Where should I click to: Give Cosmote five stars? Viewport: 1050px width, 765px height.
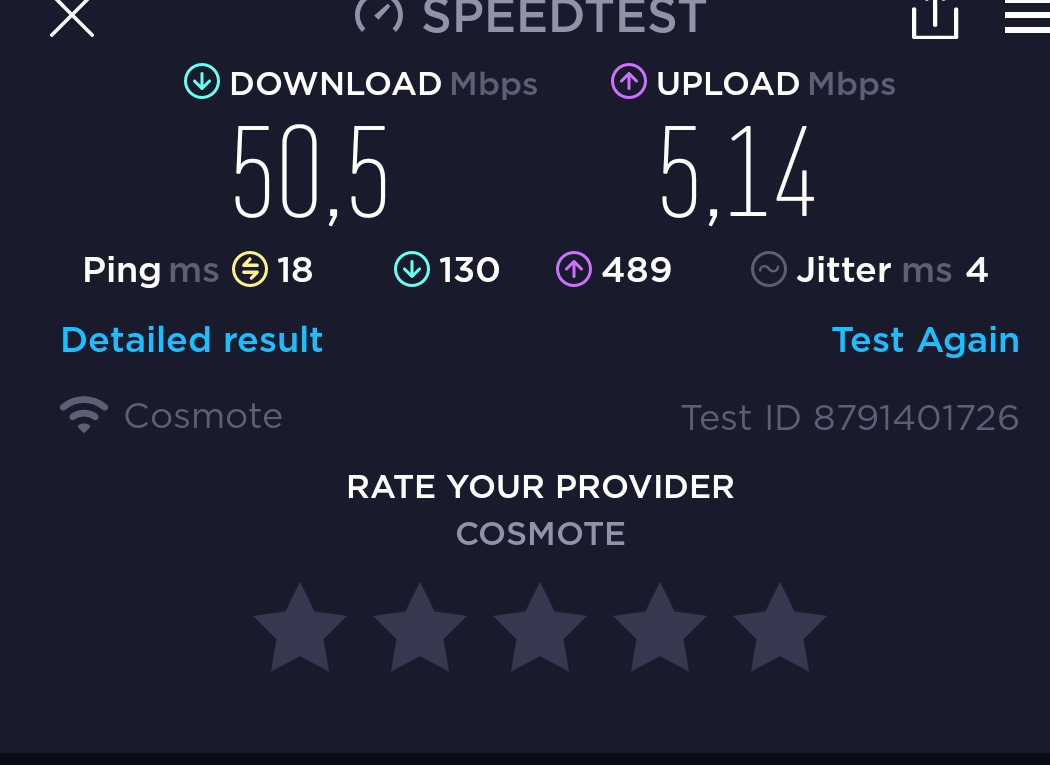coord(780,630)
